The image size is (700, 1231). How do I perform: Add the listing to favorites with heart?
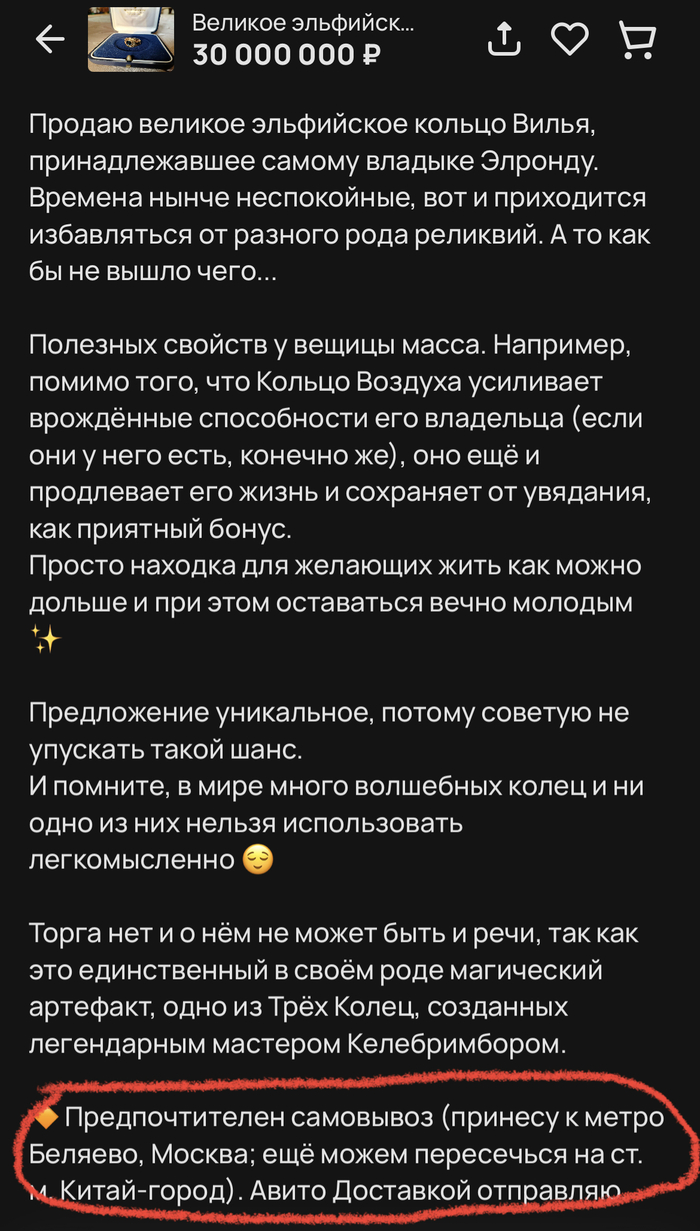(x=570, y=40)
